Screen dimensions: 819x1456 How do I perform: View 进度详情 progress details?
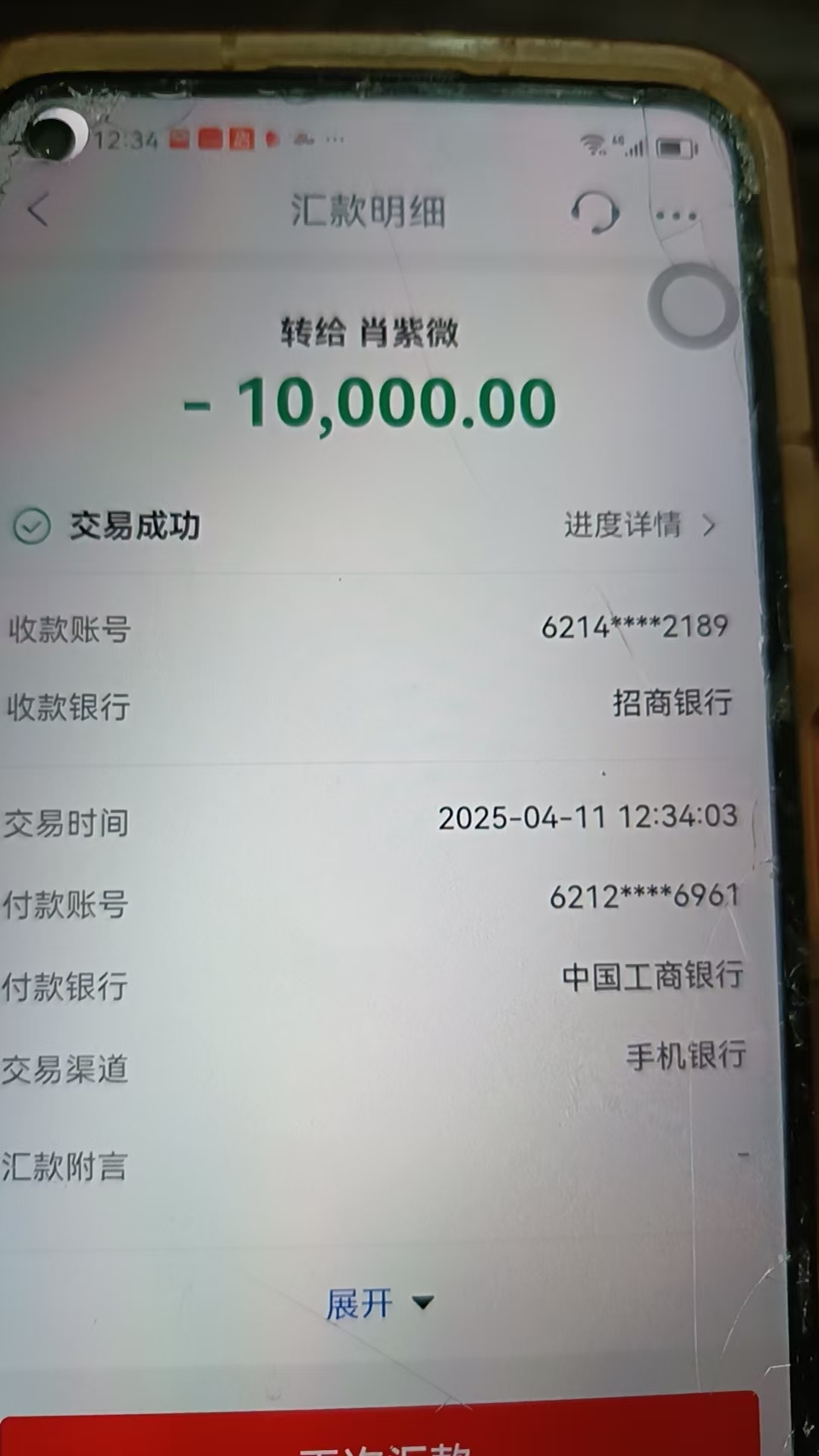pyautogui.click(x=639, y=525)
